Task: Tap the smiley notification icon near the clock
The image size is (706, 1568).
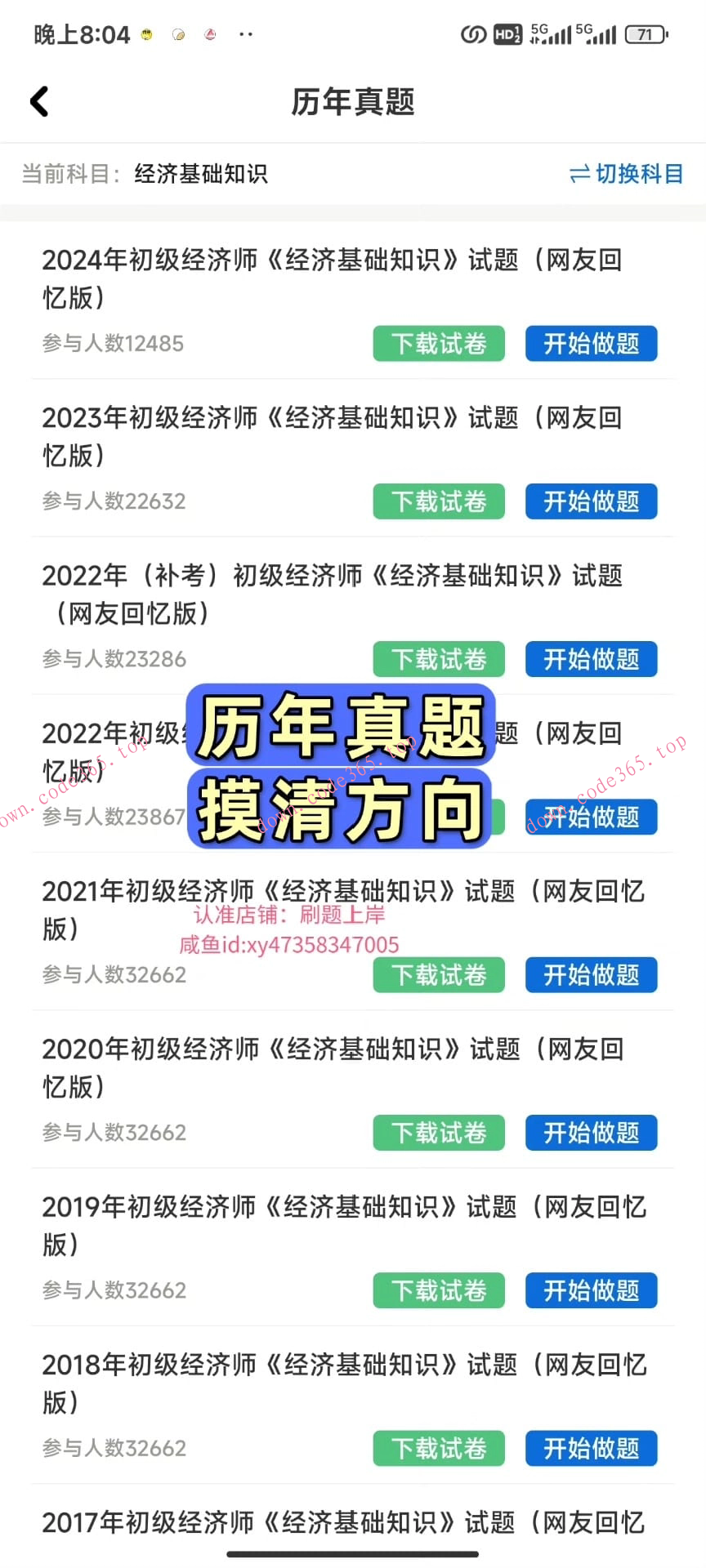Action: (145, 36)
